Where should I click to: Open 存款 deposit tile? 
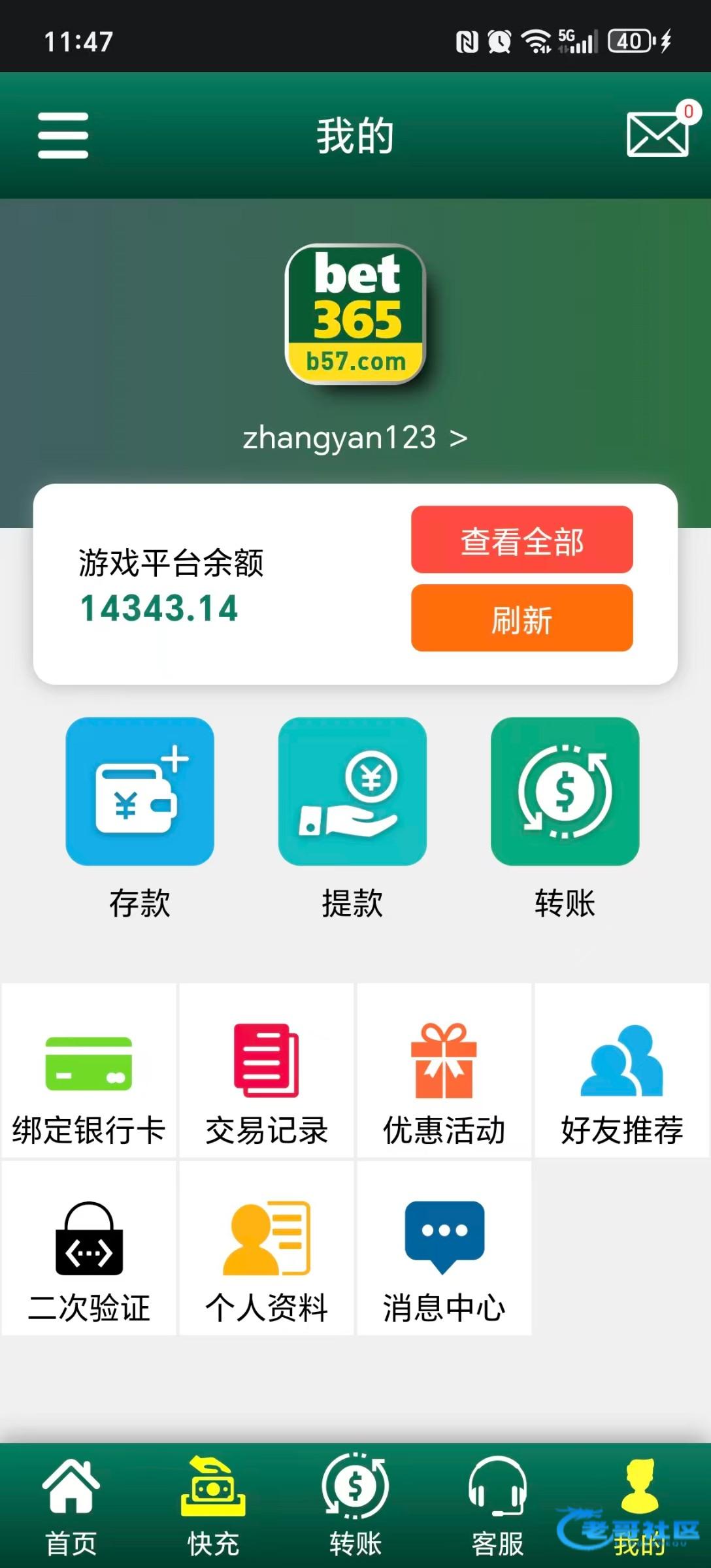[x=140, y=819]
